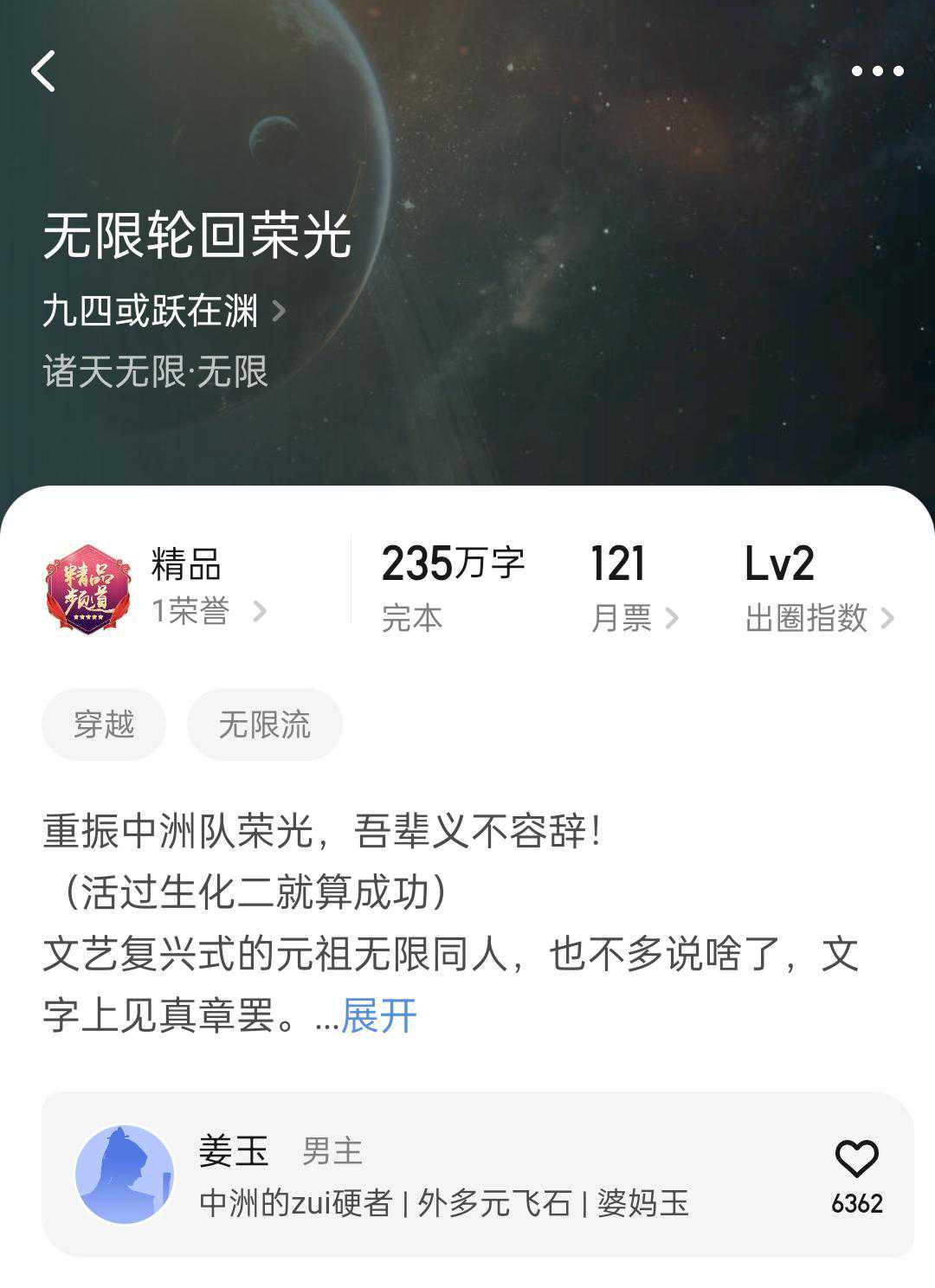935x1288 pixels.
Task: Select the 无限流 tag chip
Action: [x=264, y=724]
